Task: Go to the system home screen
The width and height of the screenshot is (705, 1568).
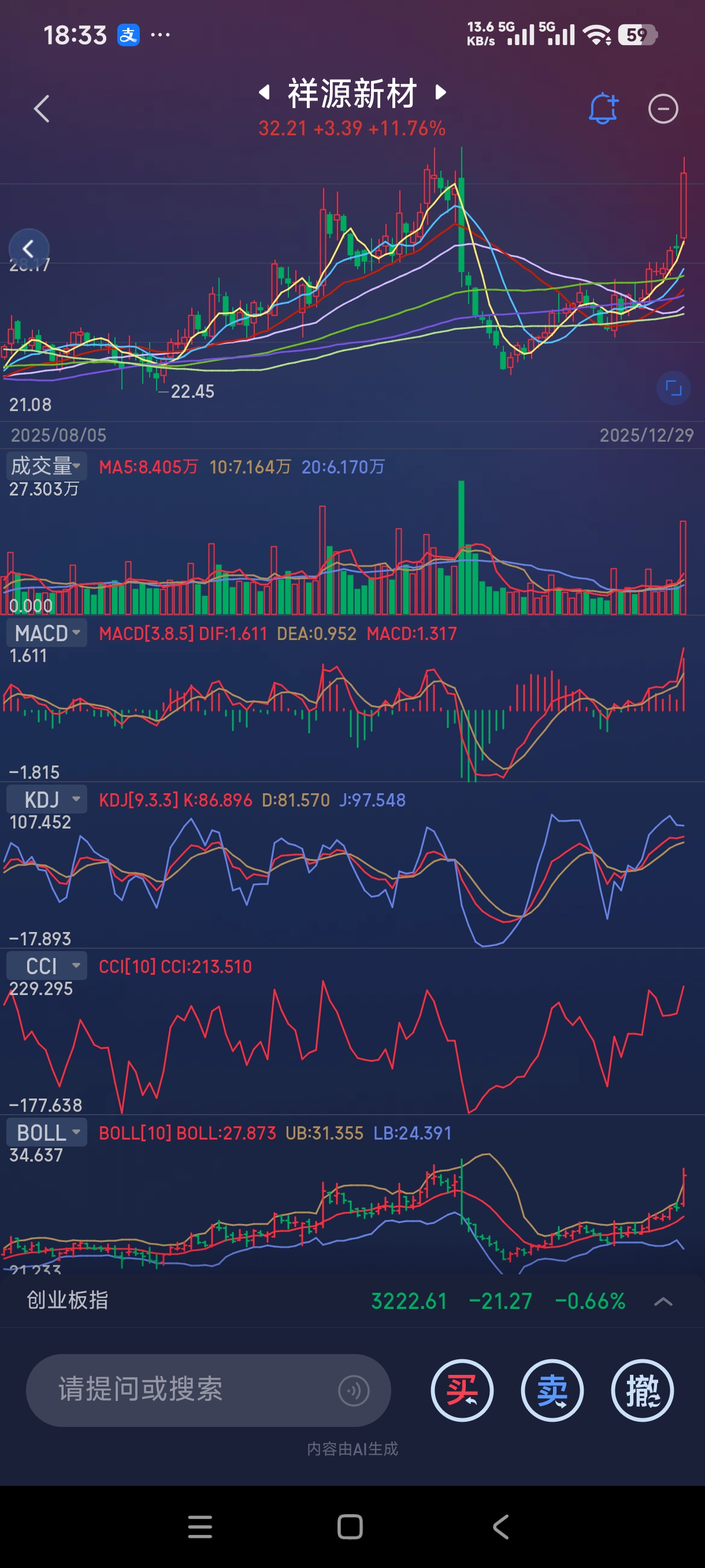Action: (350, 1526)
